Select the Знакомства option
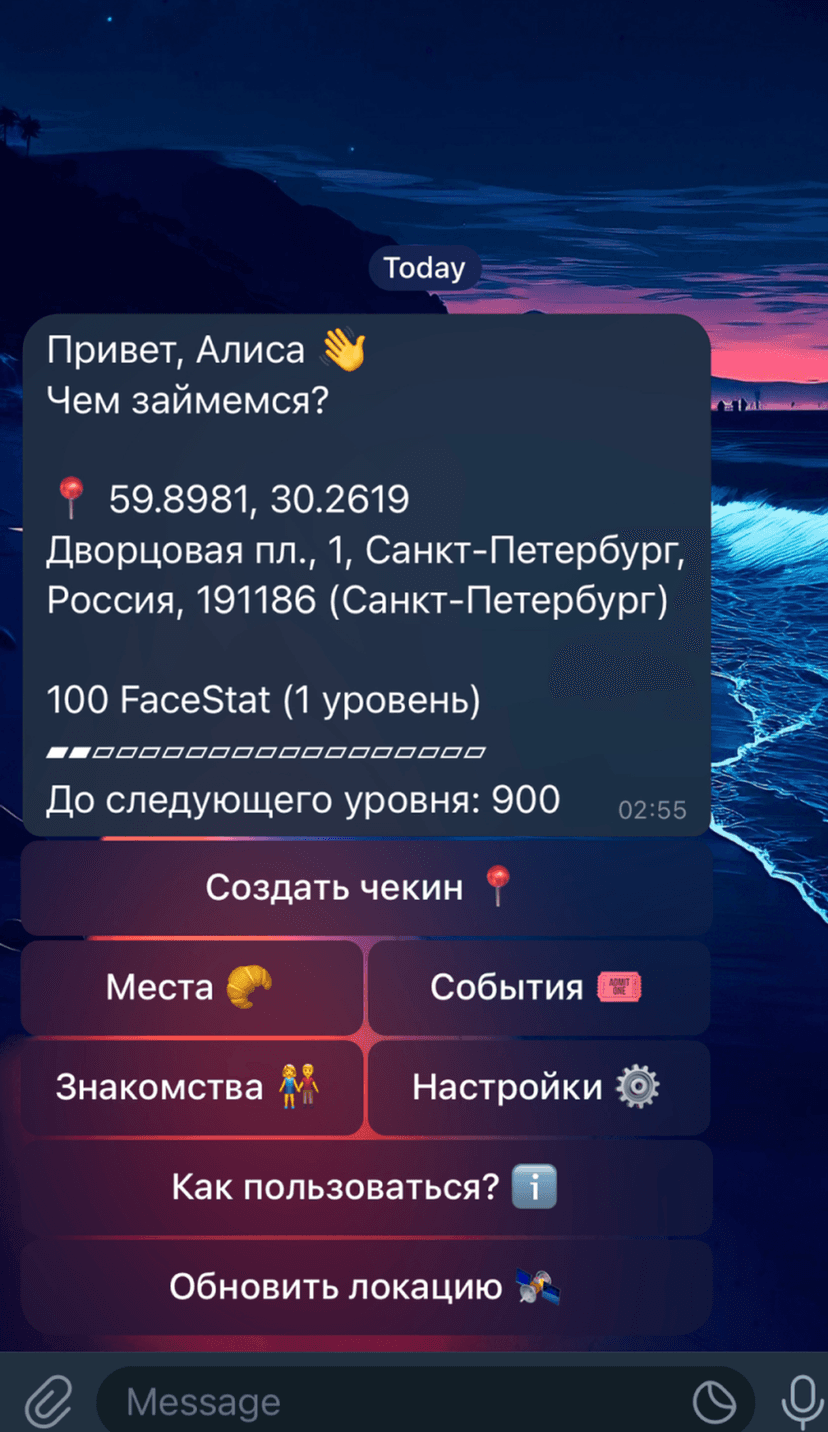Viewport: 828px width, 1432px height. (192, 1087)
